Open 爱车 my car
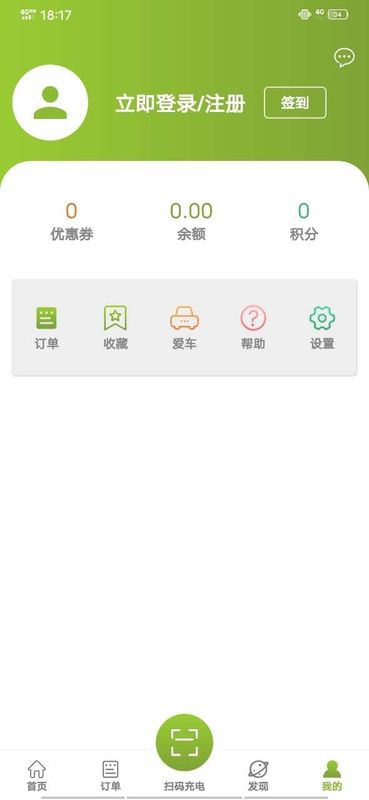This screenshot has width=369, height=800. [184, 328]
